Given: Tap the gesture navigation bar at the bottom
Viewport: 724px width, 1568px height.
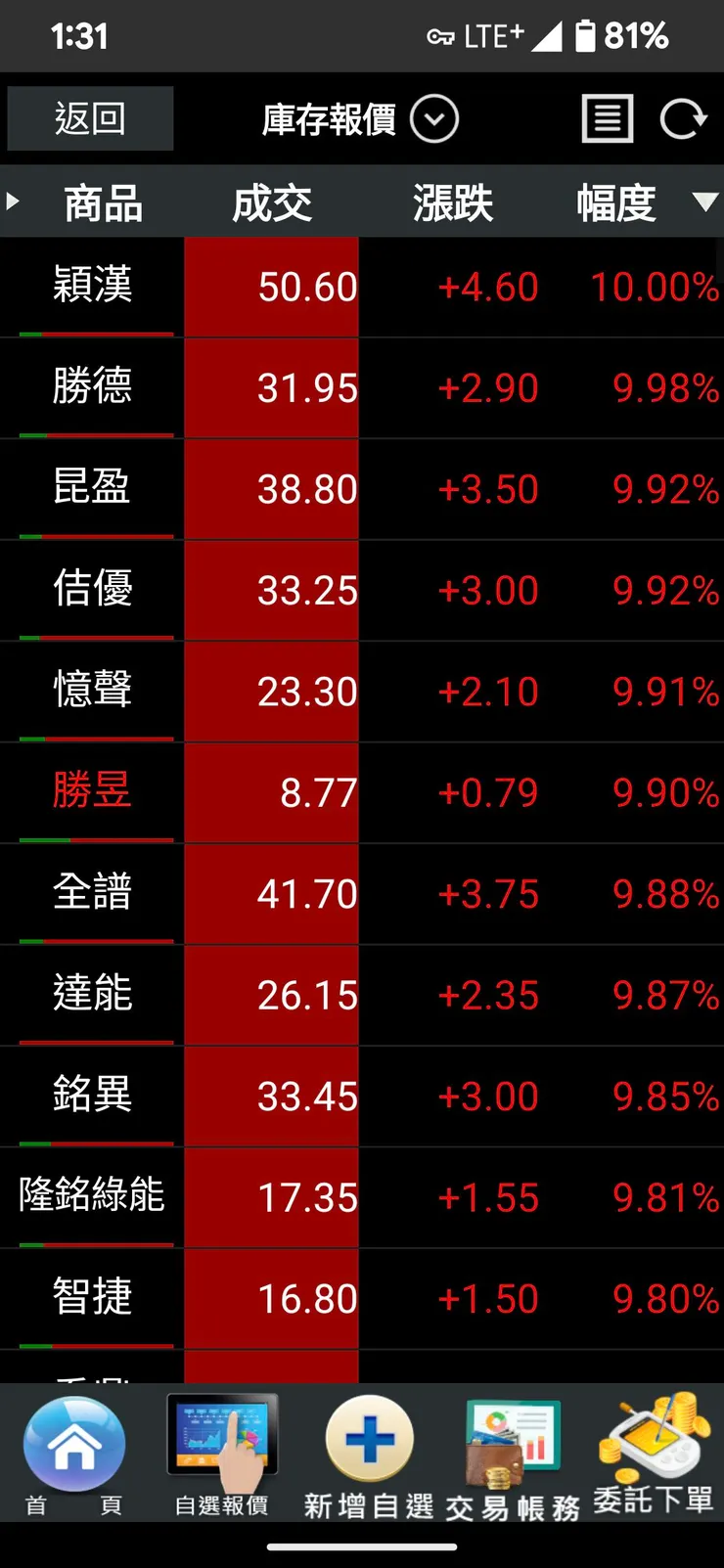Looking at the screenshot, I should [x=362, y=1546].
